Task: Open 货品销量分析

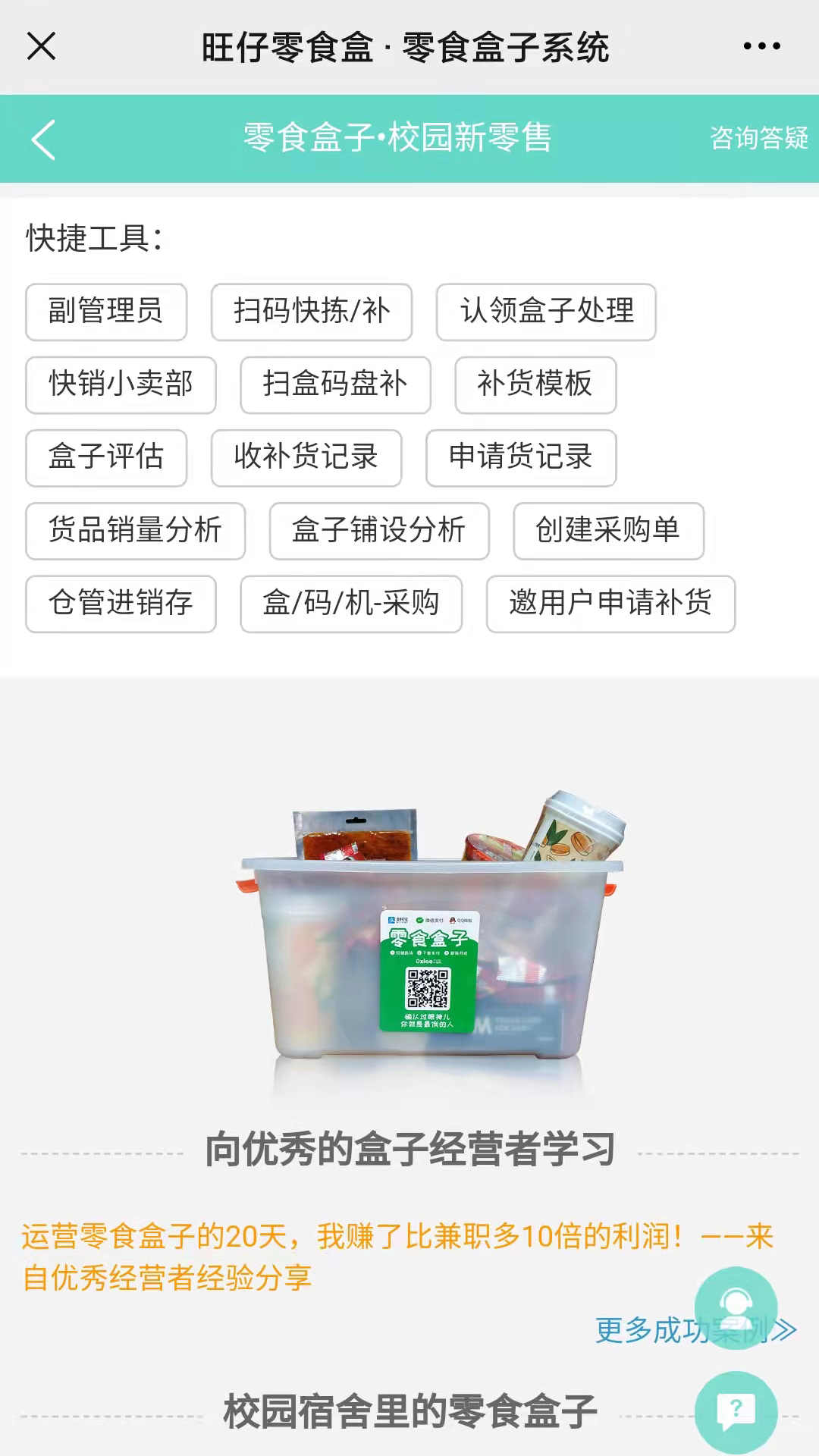Action: pos(135,530)
